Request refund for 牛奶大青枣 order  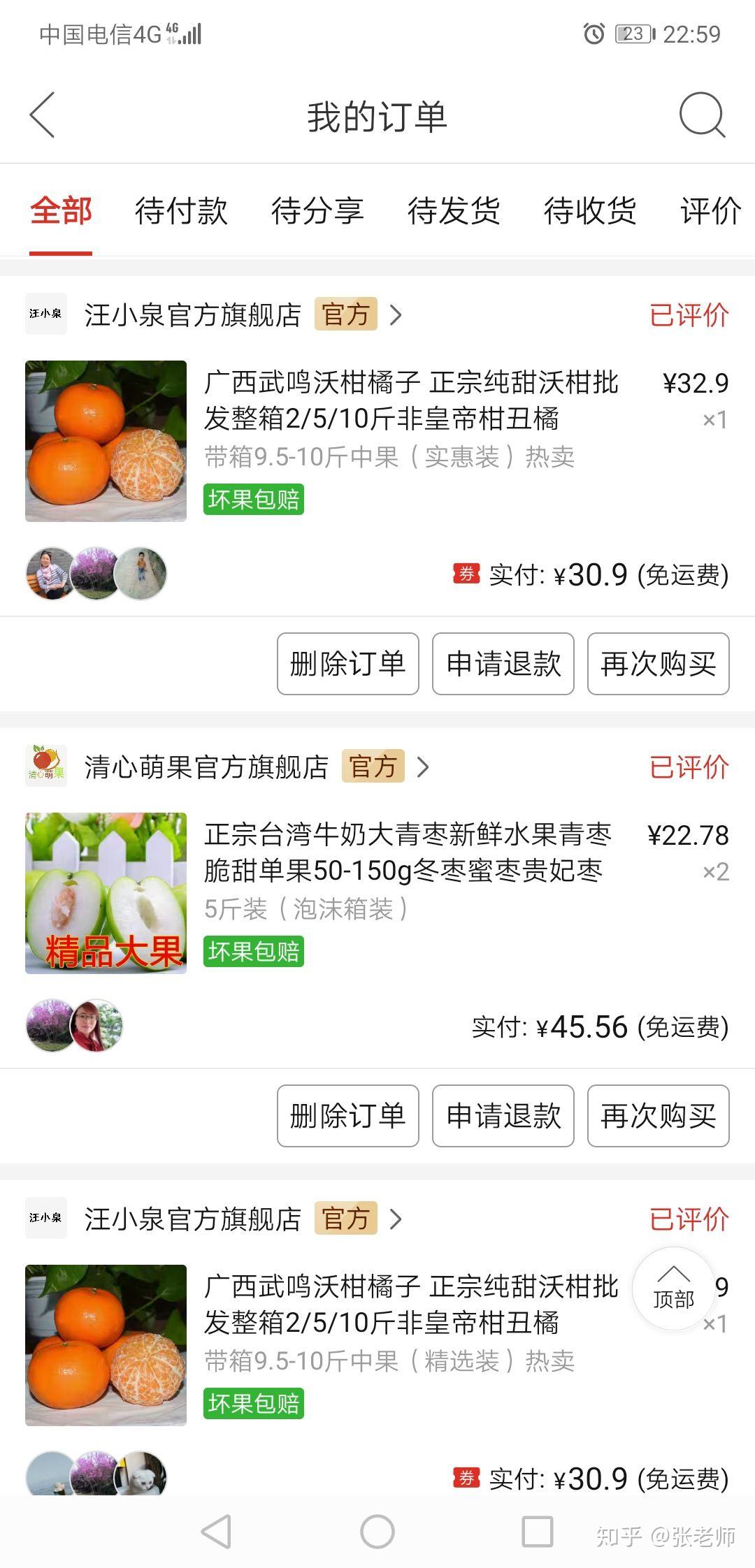pyautogui.click(x=503, y=1116)
